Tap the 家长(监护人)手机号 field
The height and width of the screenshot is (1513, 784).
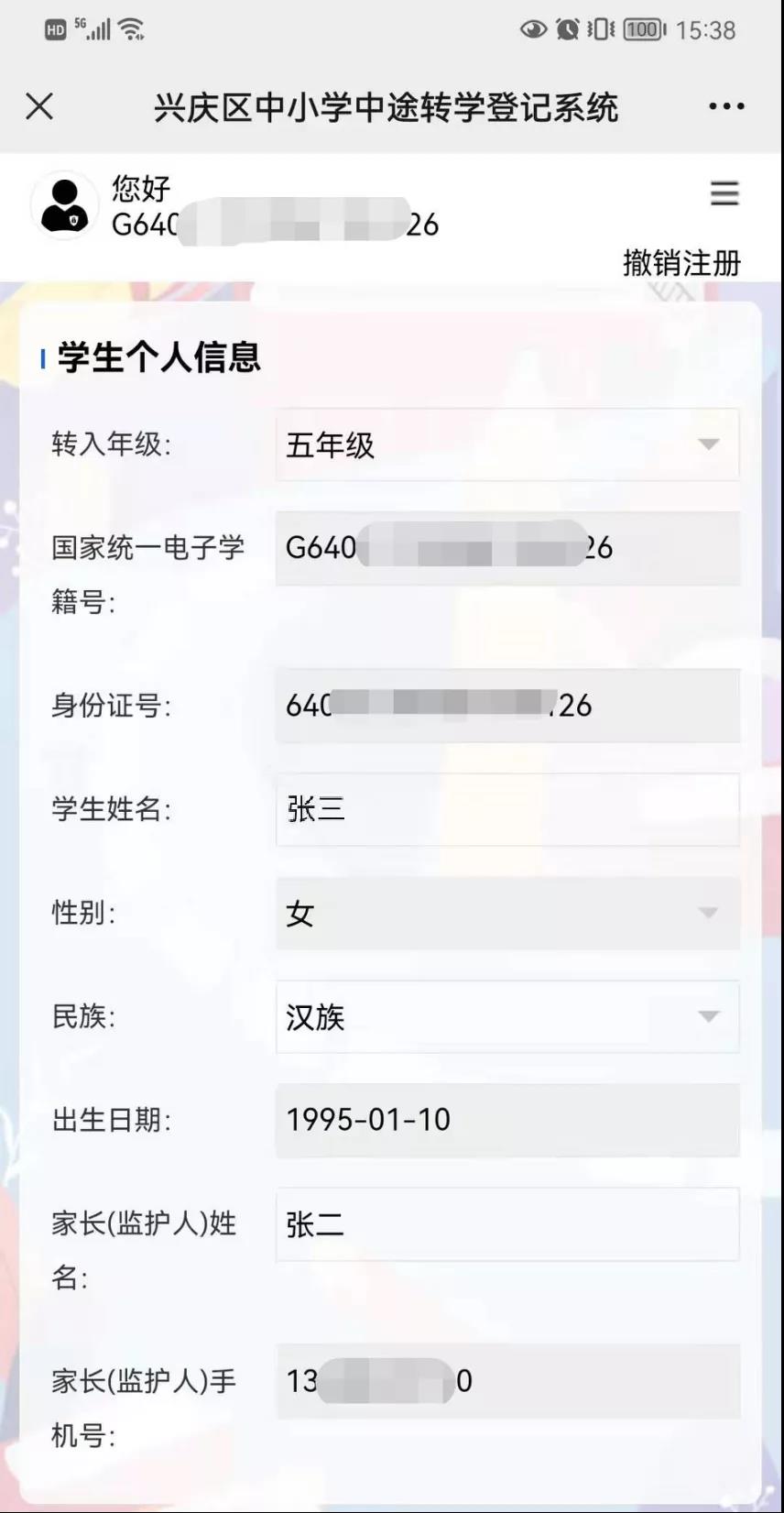(x=507, y=1382)
